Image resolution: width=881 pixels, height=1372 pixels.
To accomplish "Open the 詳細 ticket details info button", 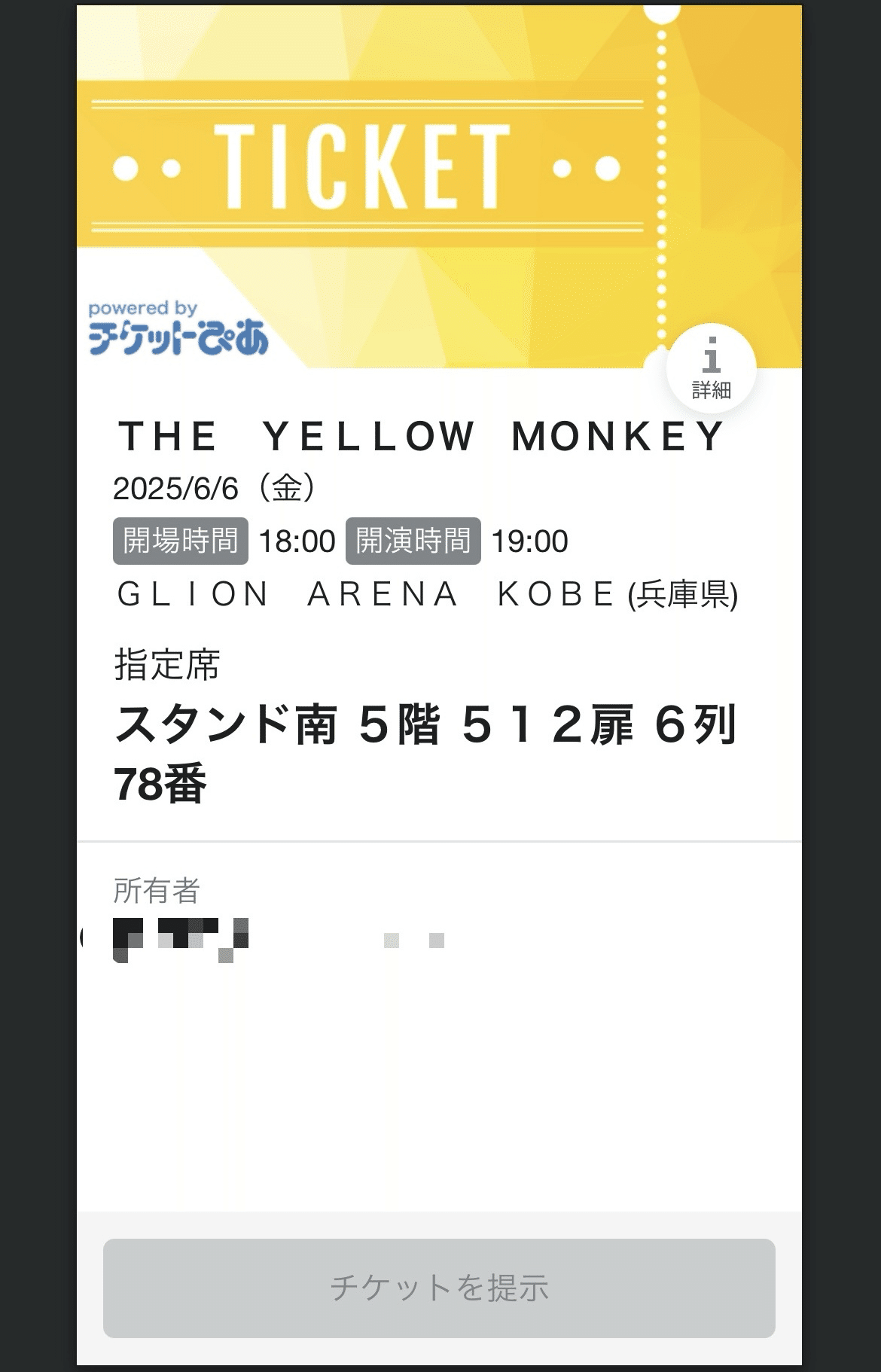I will 711,368.
